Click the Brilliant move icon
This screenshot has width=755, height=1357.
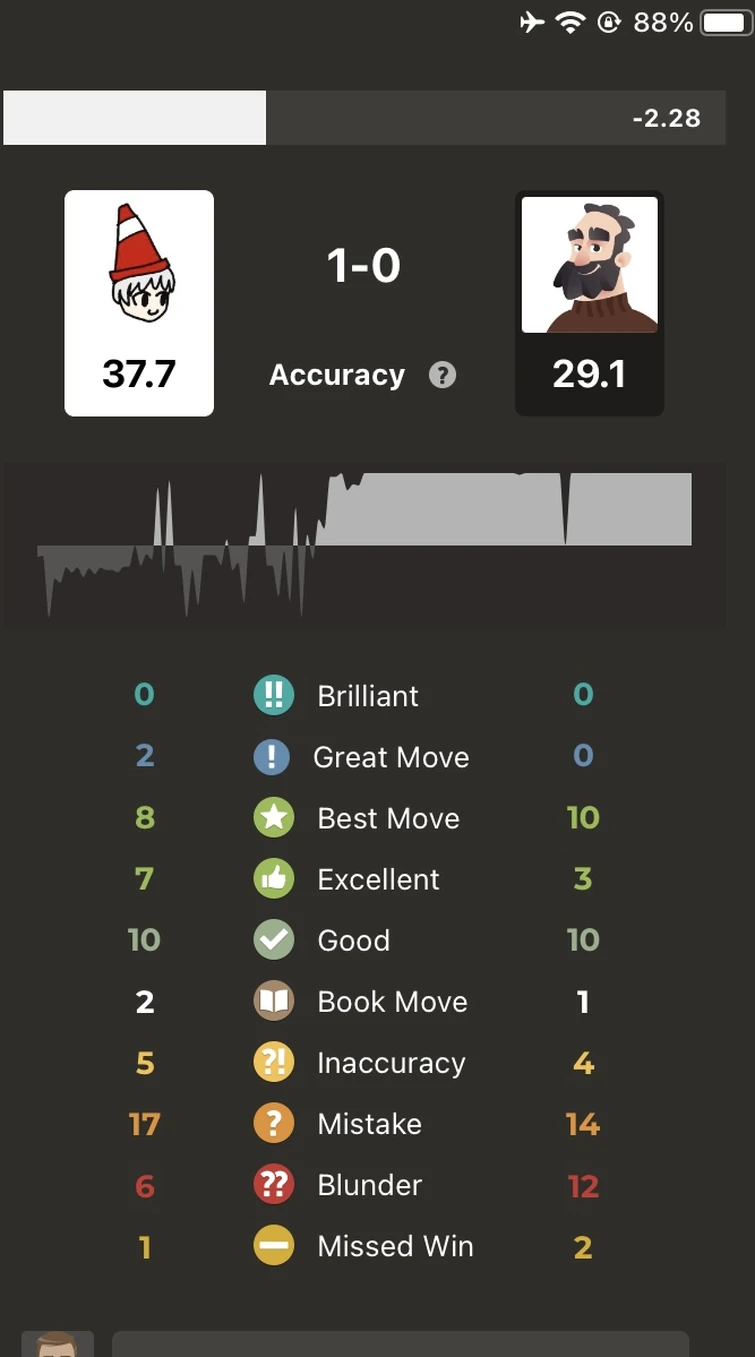tap(273, 695)
